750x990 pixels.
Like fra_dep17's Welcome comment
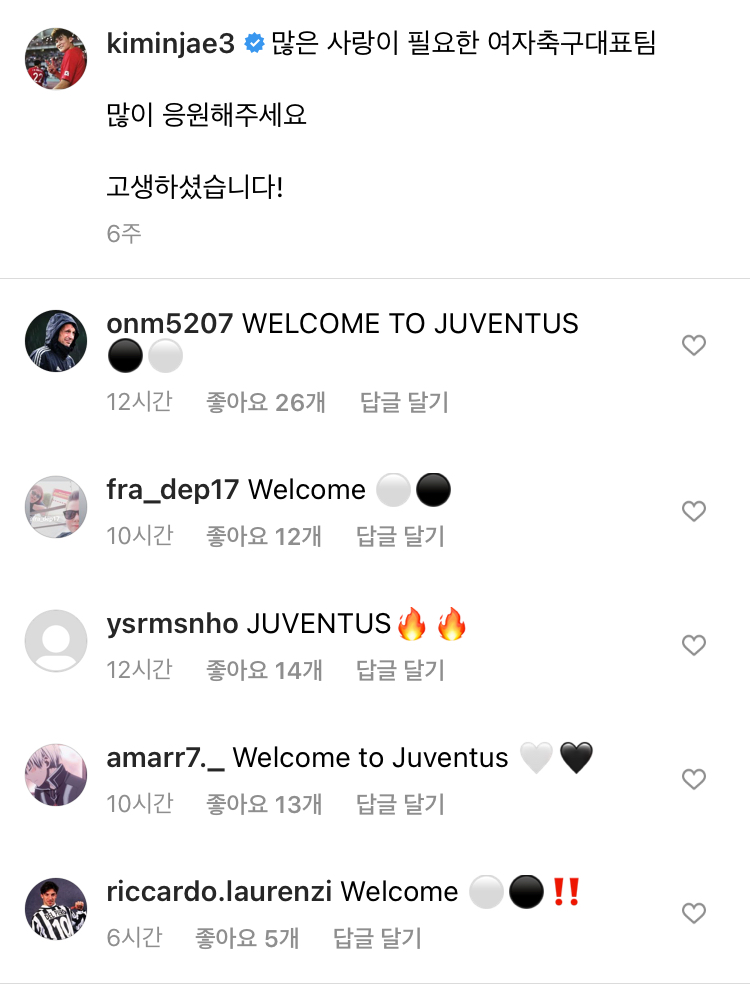tap(693, 512)
